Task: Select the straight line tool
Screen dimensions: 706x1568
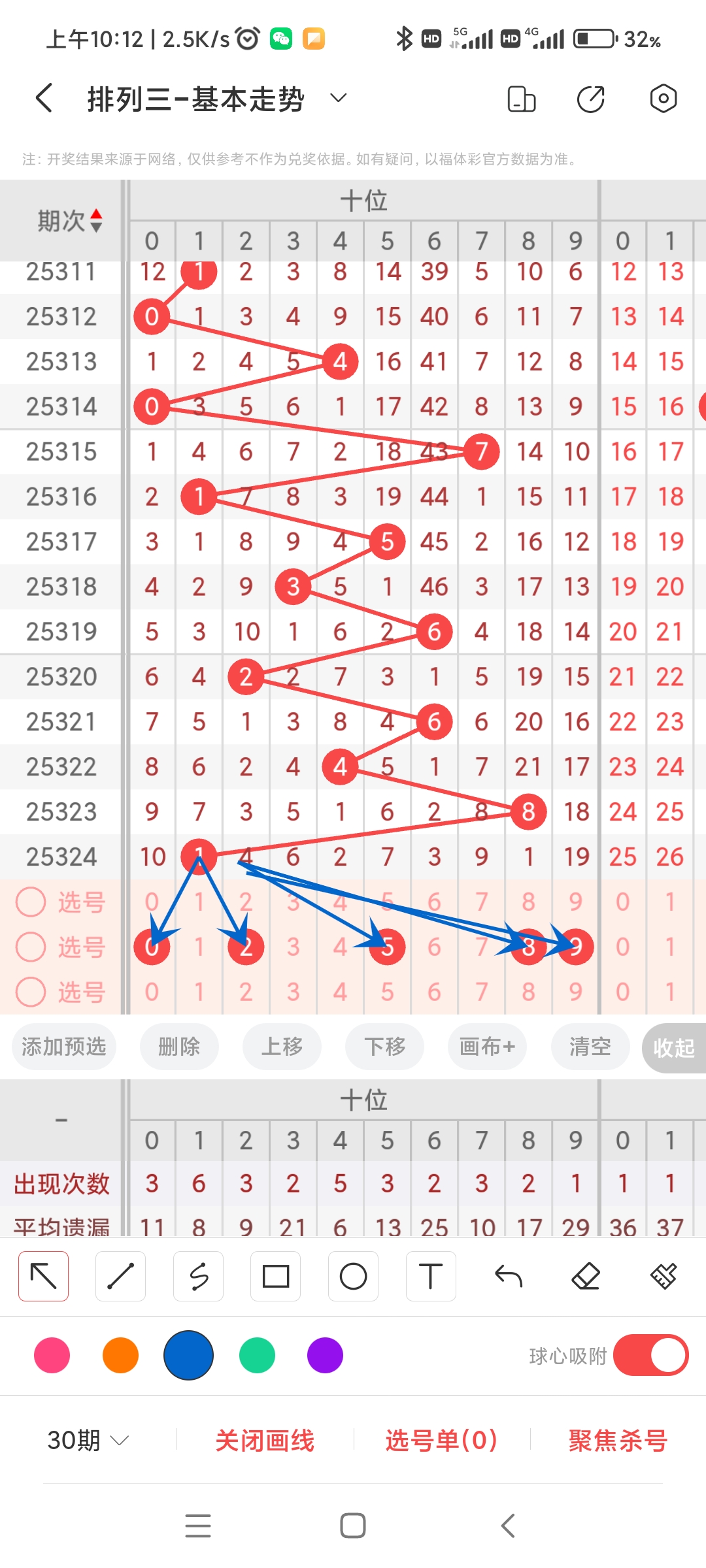Action: tap(120, 1275)
